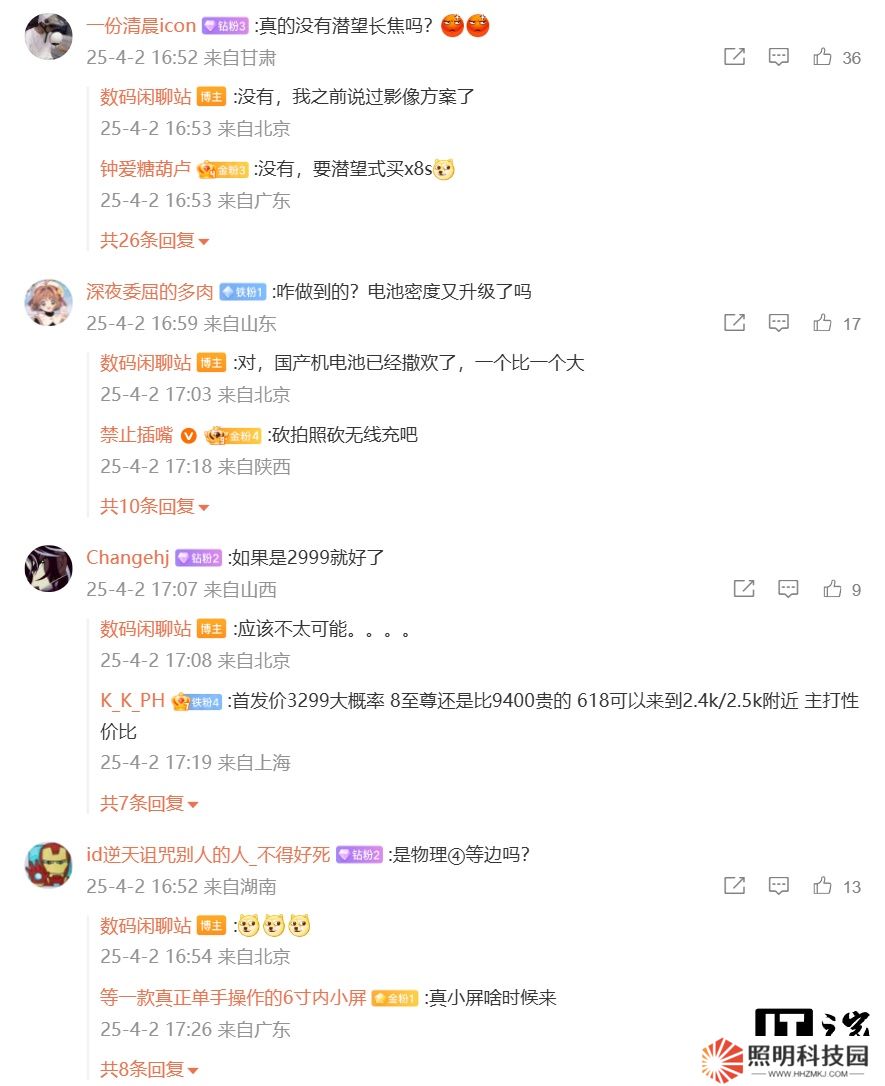Like the comment by Changehj
This screenshot has height=1086, width=885.
(833, 589)
